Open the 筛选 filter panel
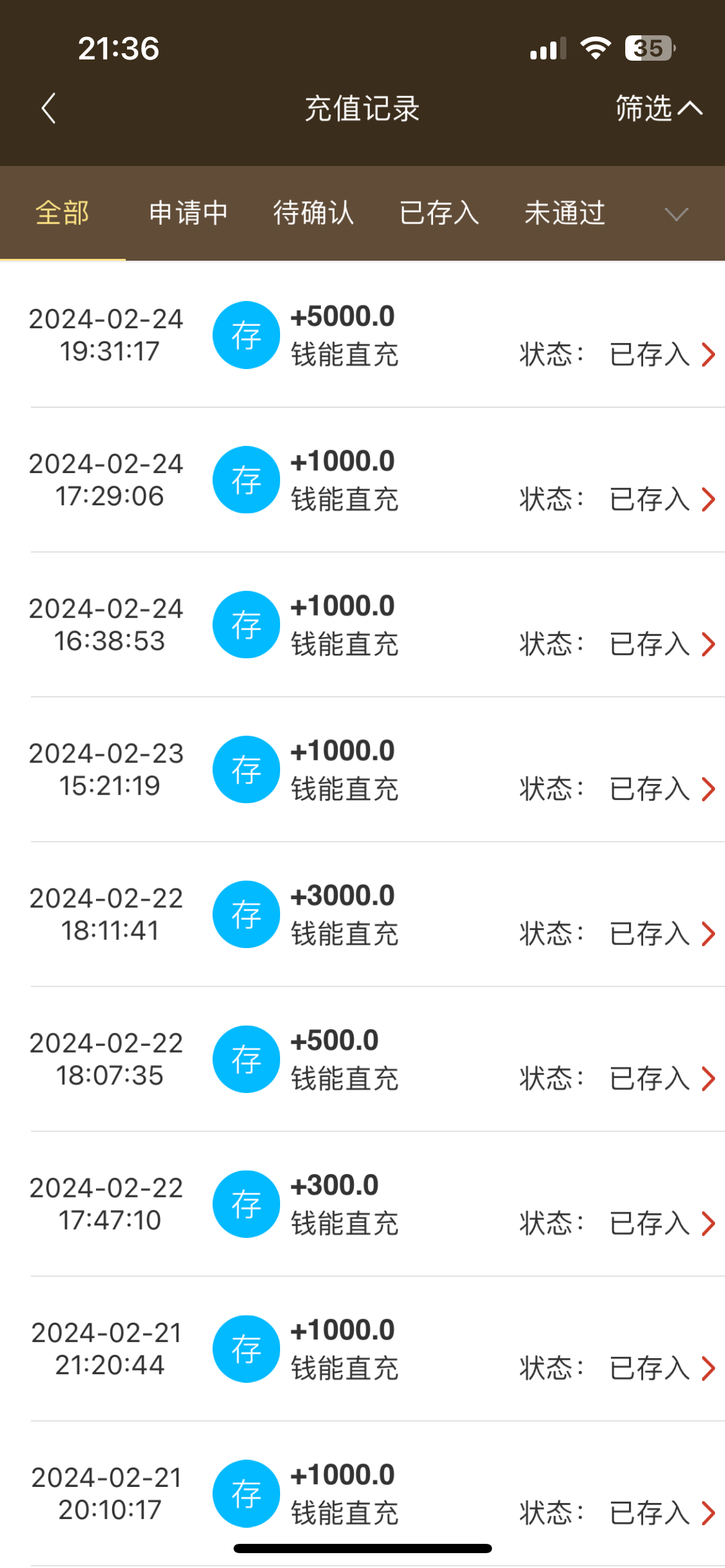The height and width of the screenshot is (1568, 725). [658, 109]
